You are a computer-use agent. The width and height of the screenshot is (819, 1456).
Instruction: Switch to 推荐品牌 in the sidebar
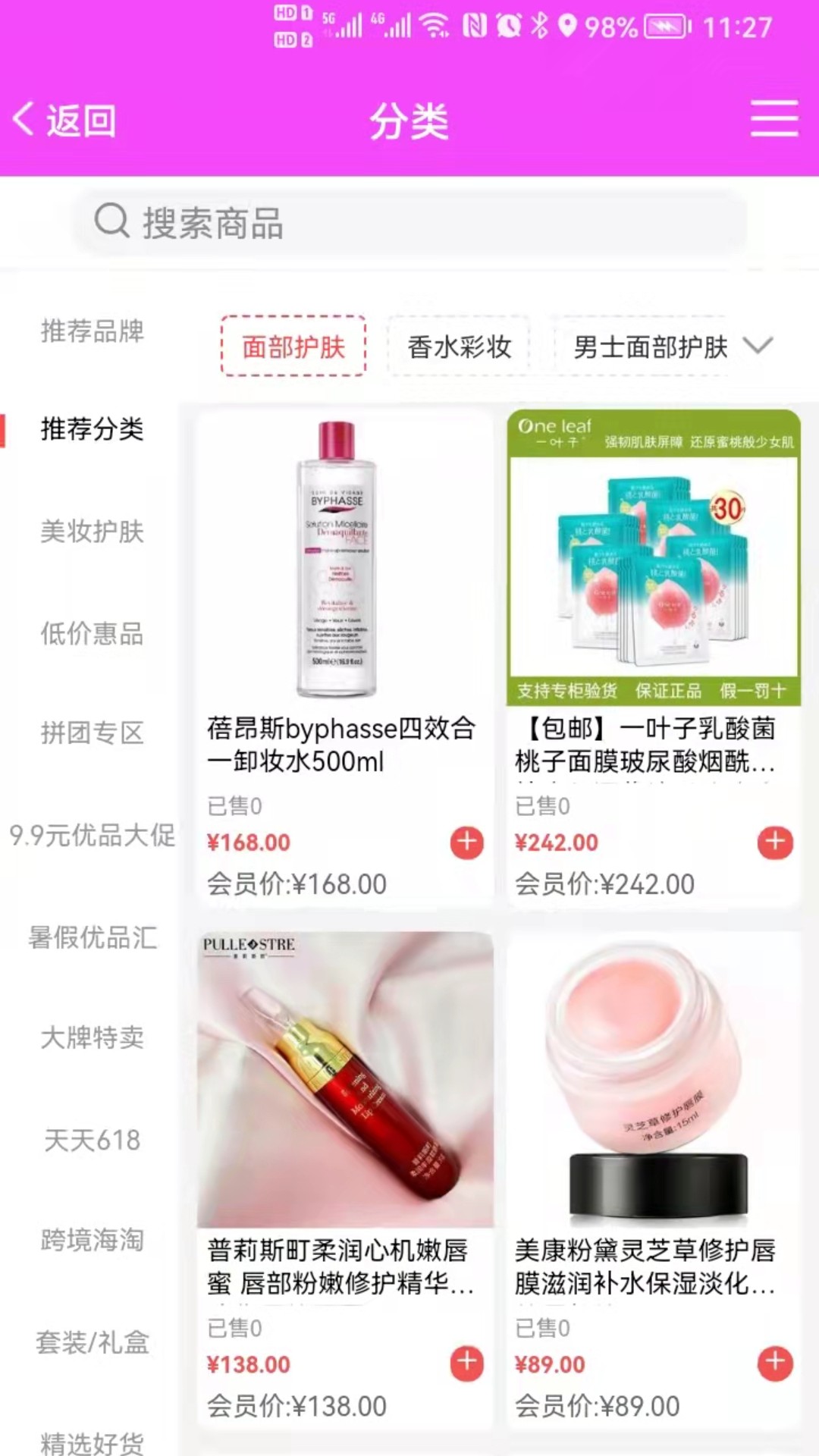pos(92,331)
